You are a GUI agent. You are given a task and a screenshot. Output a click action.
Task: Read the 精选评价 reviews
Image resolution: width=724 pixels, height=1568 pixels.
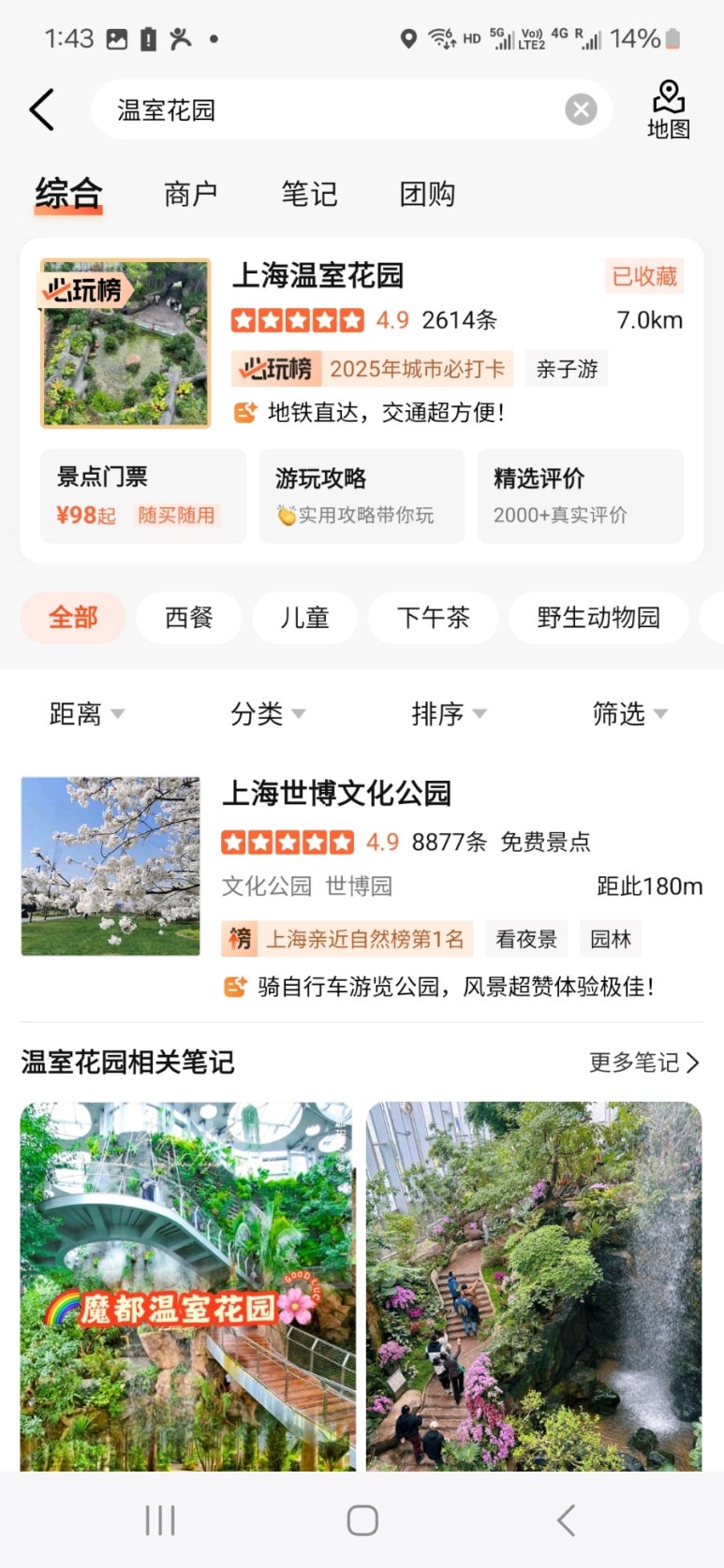coord(580,496)
